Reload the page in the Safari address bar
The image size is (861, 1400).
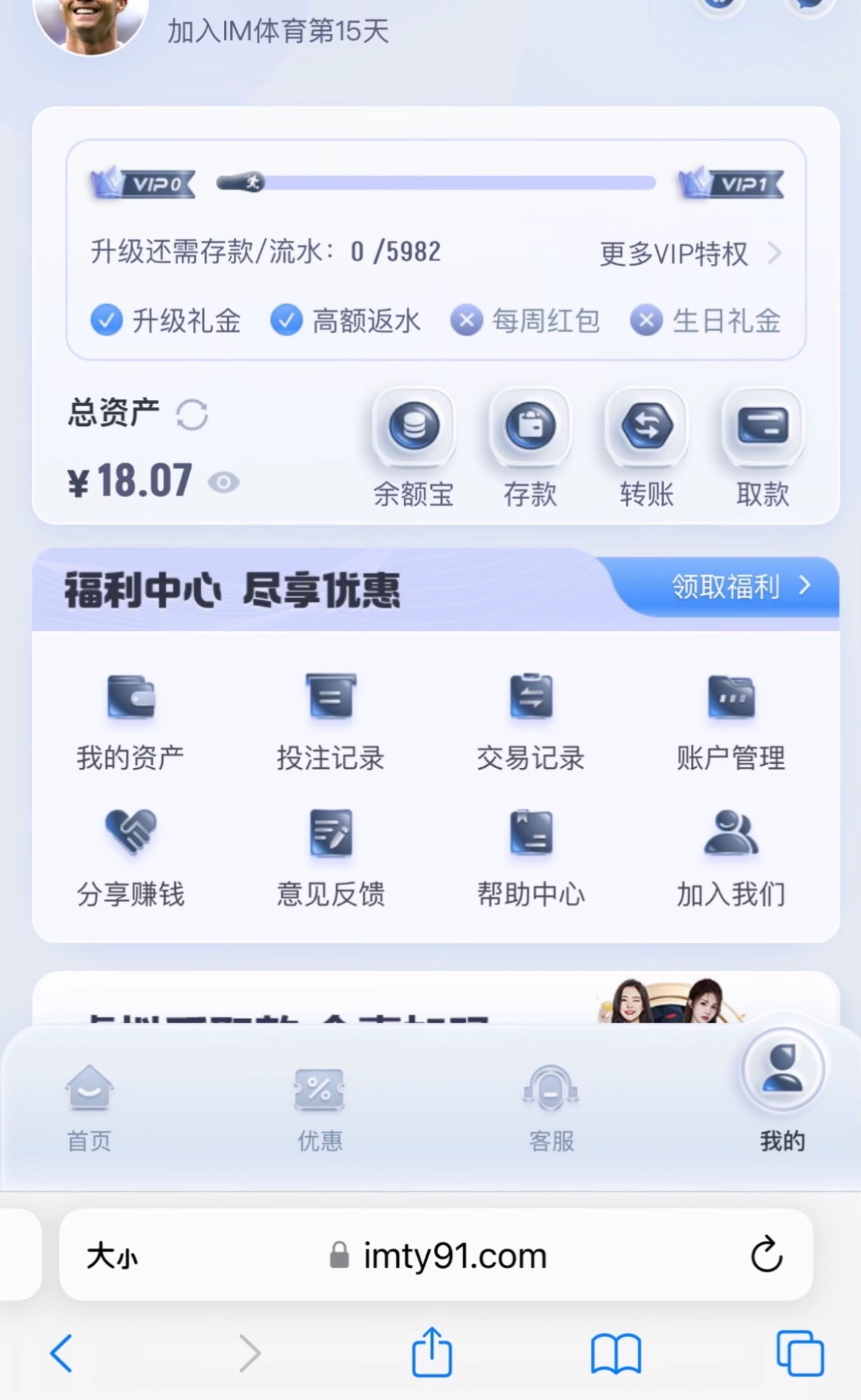pyautogui.click(x=766, y=1254)
